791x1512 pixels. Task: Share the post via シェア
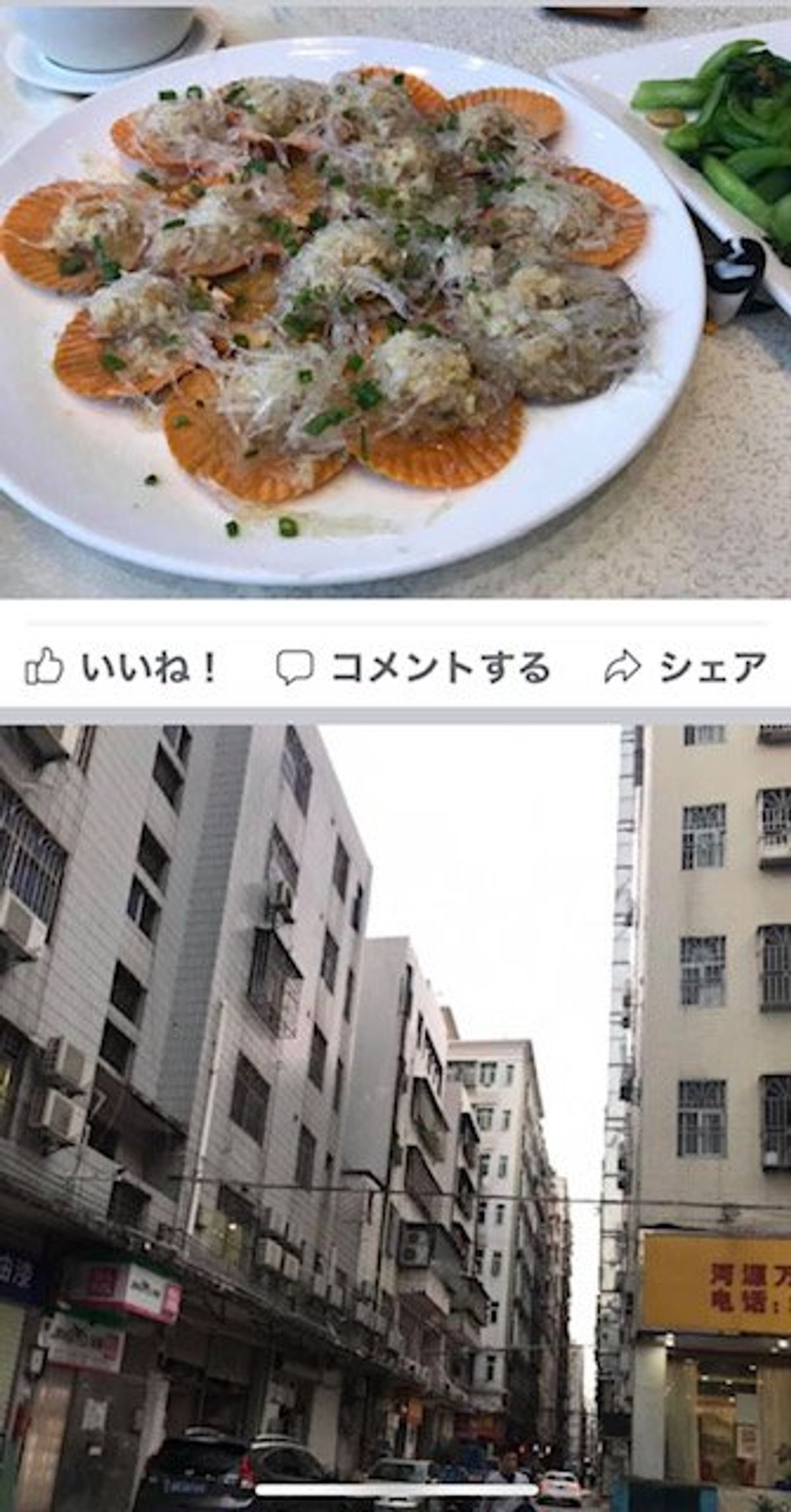coord(686,667)
